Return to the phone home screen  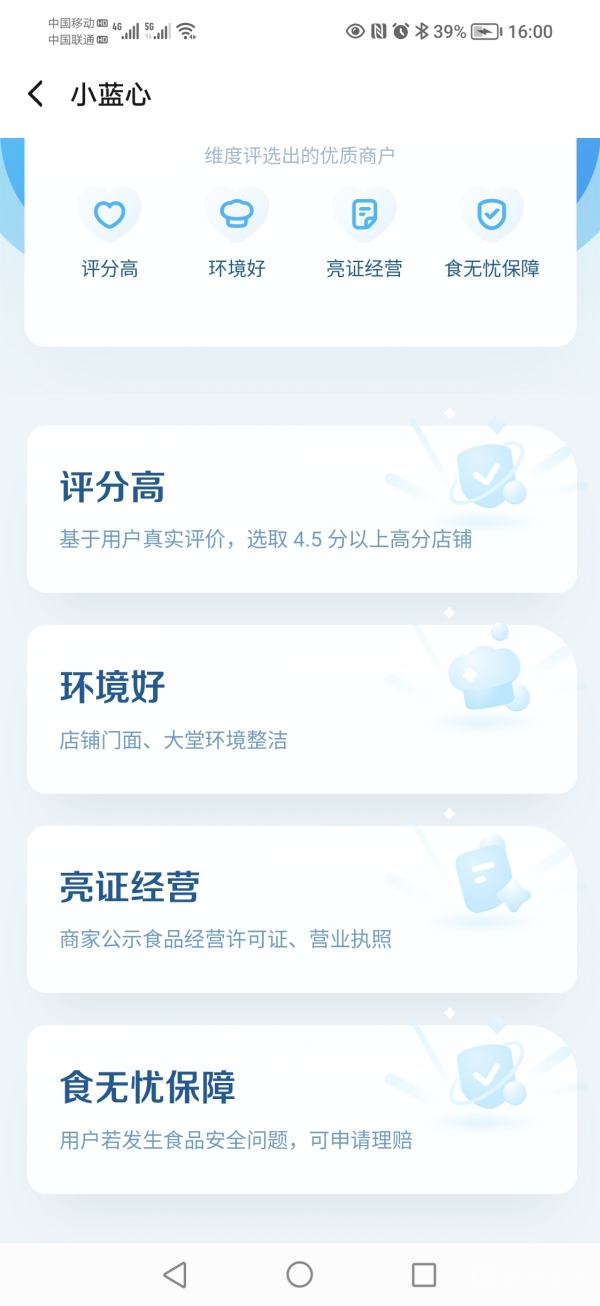pyautogui.click(x=300, y=1274)
